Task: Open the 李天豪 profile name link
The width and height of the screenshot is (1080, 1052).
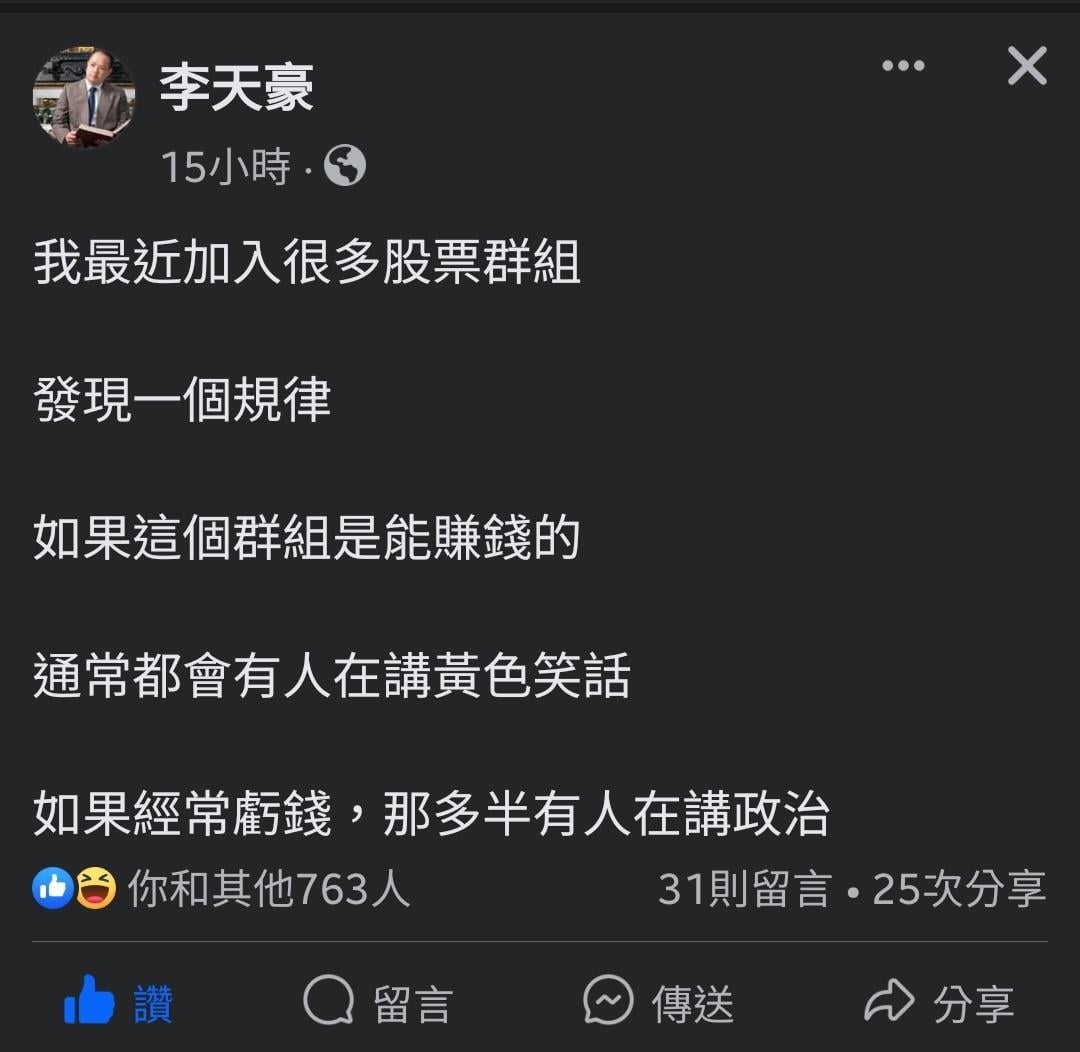Action: click(237, 87)
